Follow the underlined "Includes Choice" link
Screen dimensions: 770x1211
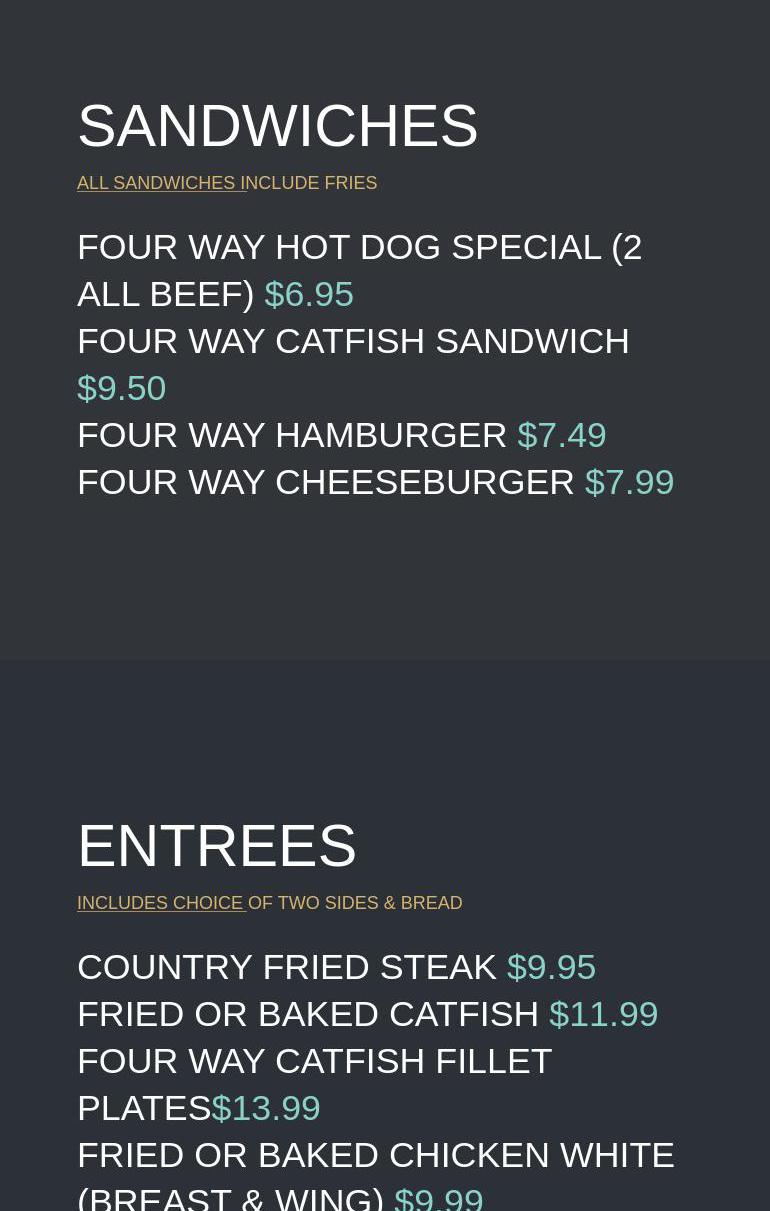tap(161, 903)
